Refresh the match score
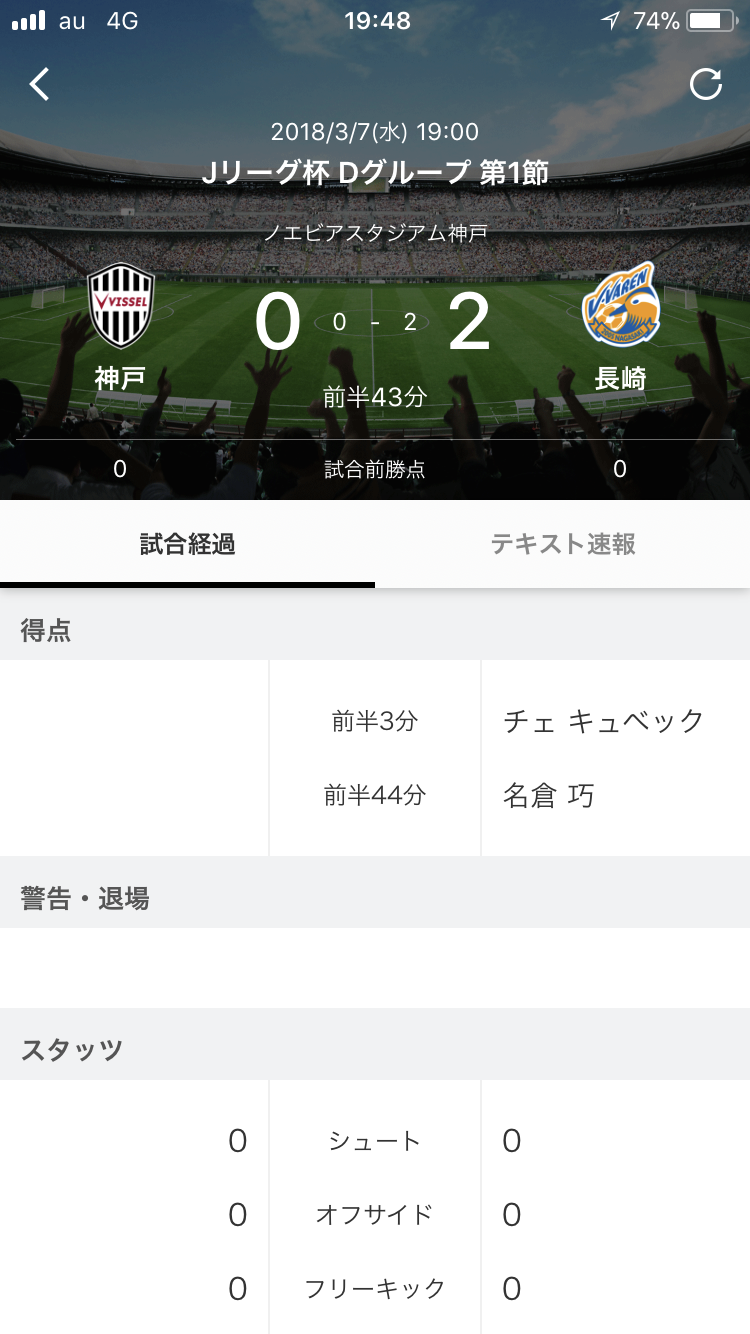The width and height of the screenshot is (750, 1334). click(706, 85)
